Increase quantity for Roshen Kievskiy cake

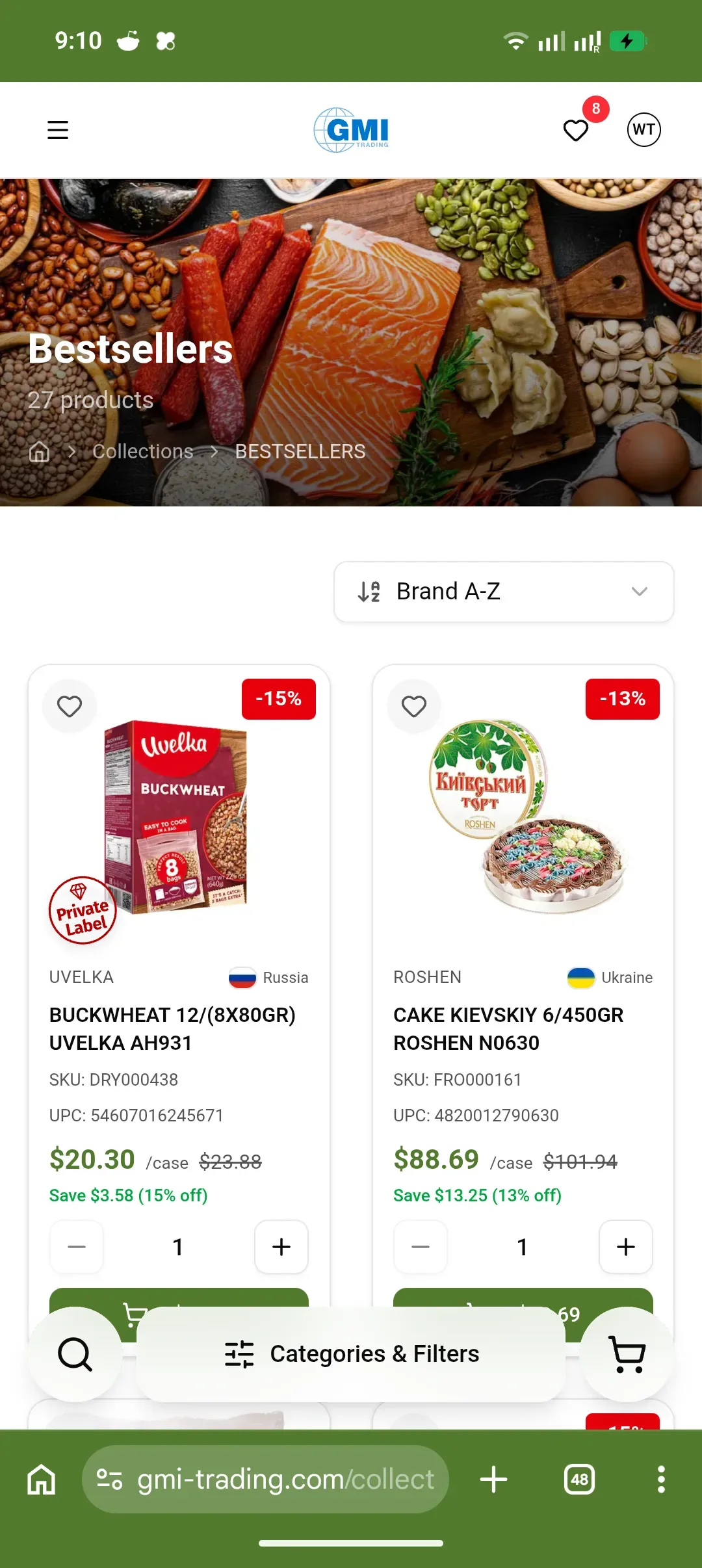626,1247
